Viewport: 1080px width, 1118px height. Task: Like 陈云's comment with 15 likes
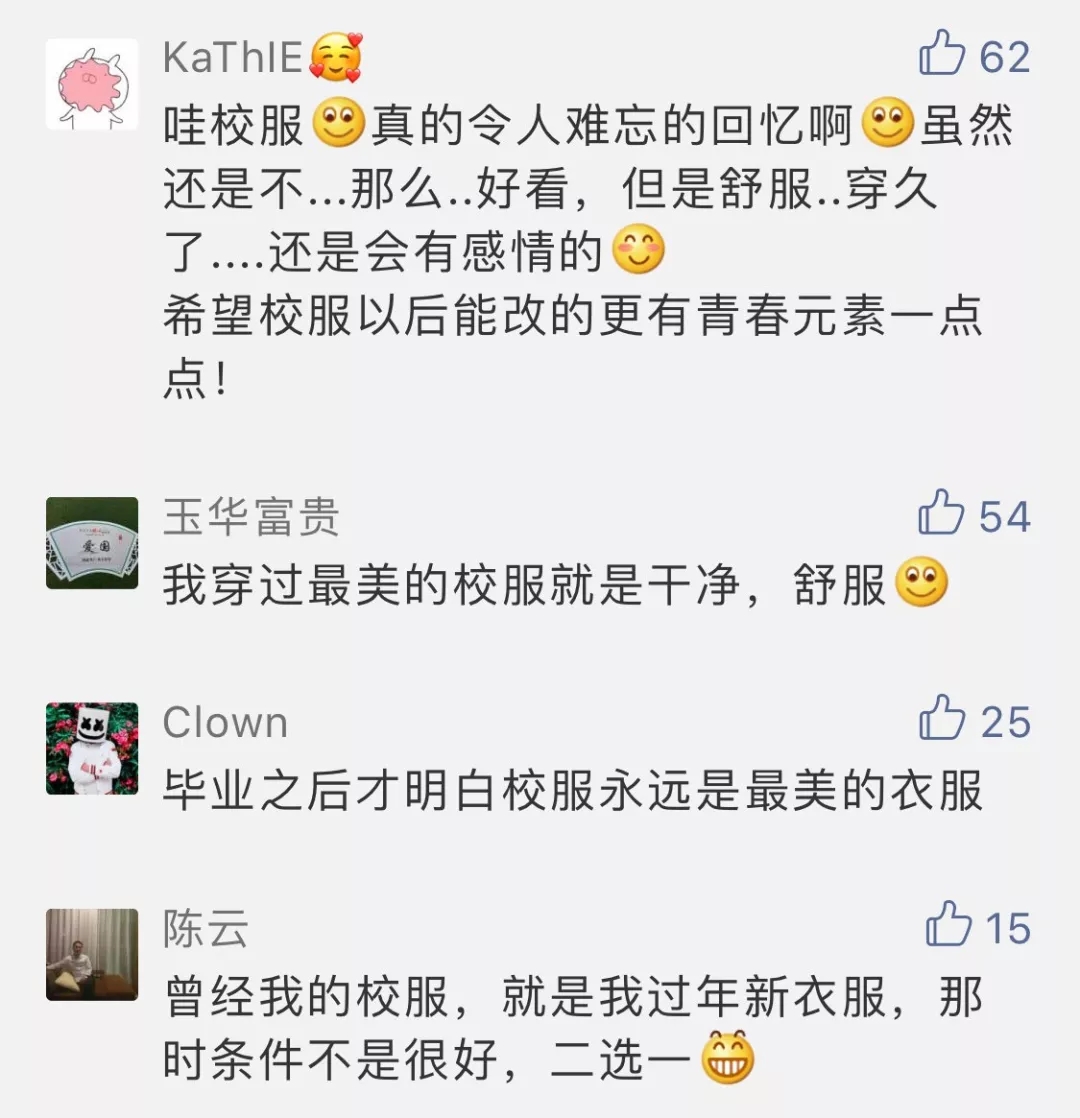(x=948, y=926)
